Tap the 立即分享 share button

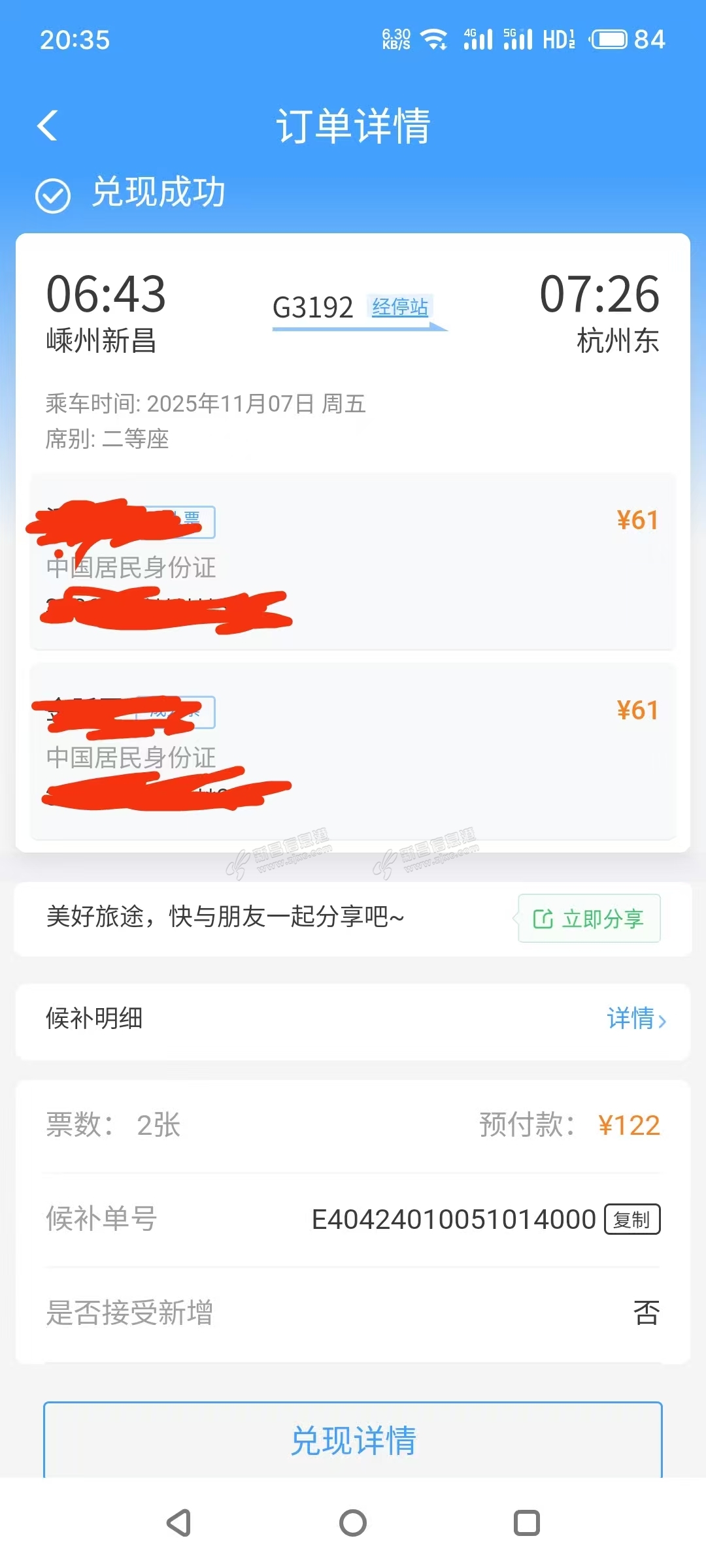click(x=589, y=919)
